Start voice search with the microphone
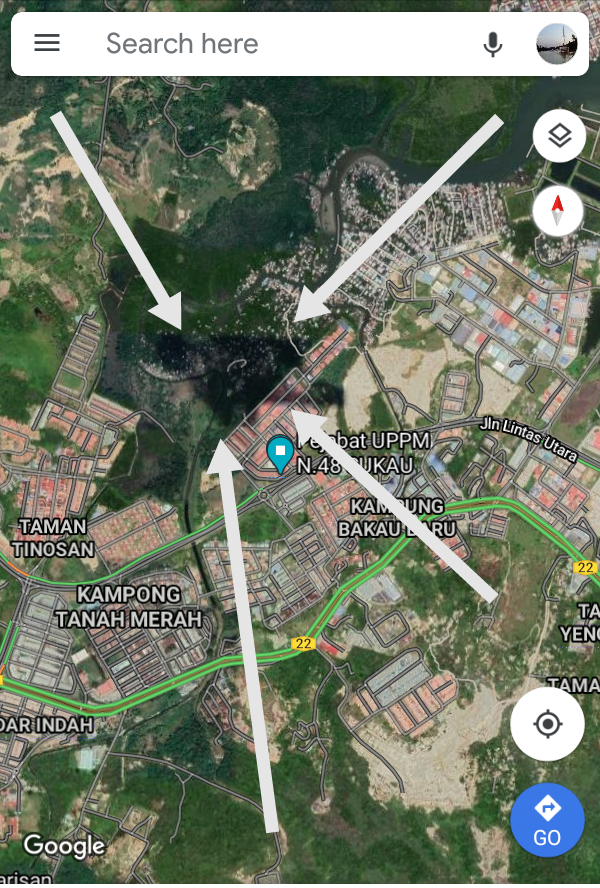Screen dimensions: 600x888 (x=492, y=44)
